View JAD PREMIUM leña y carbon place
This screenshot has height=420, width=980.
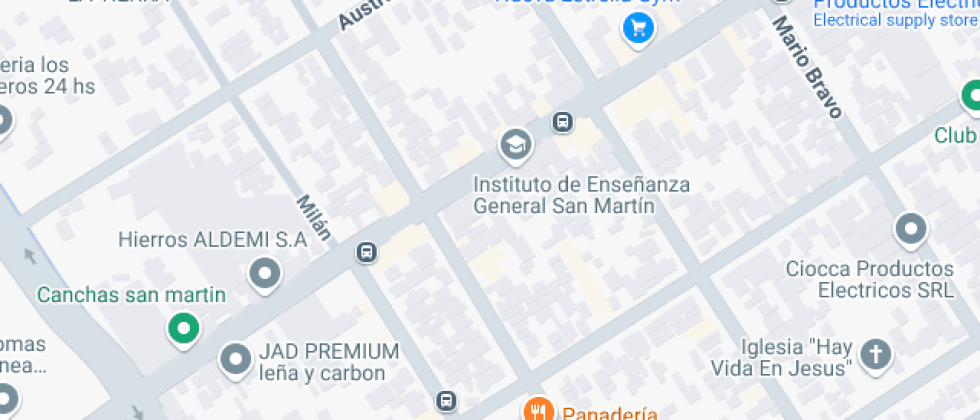[x=236, y=359]
